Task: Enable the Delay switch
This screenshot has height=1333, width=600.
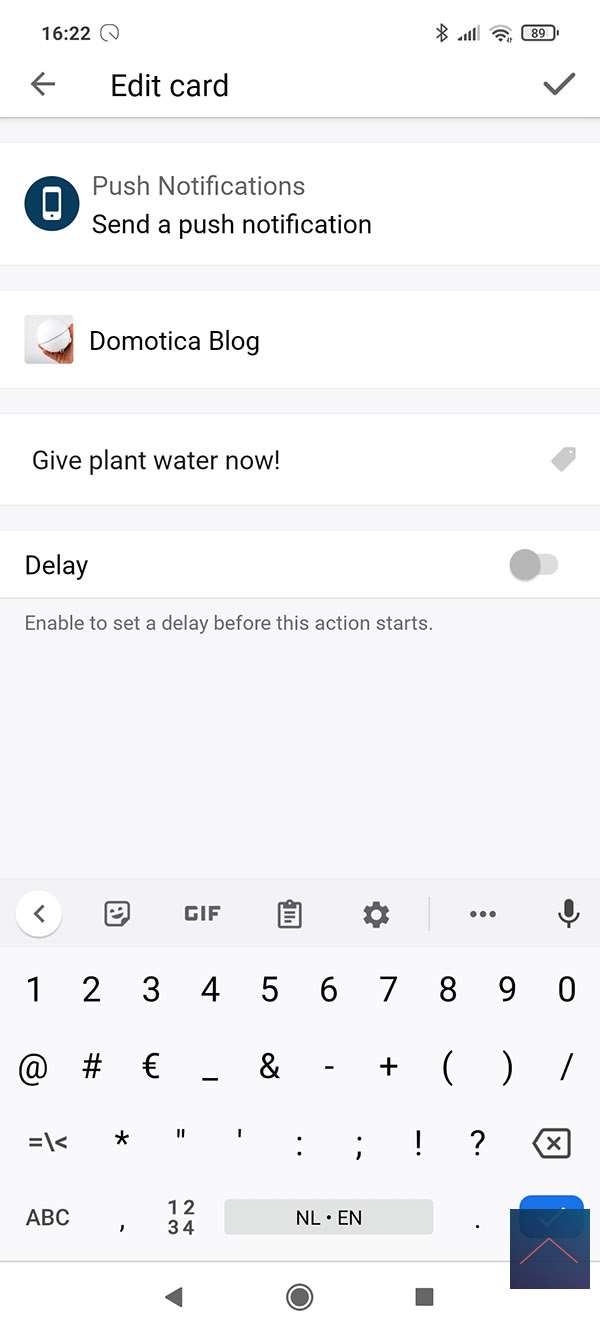Action: click(x=534, y=565)
